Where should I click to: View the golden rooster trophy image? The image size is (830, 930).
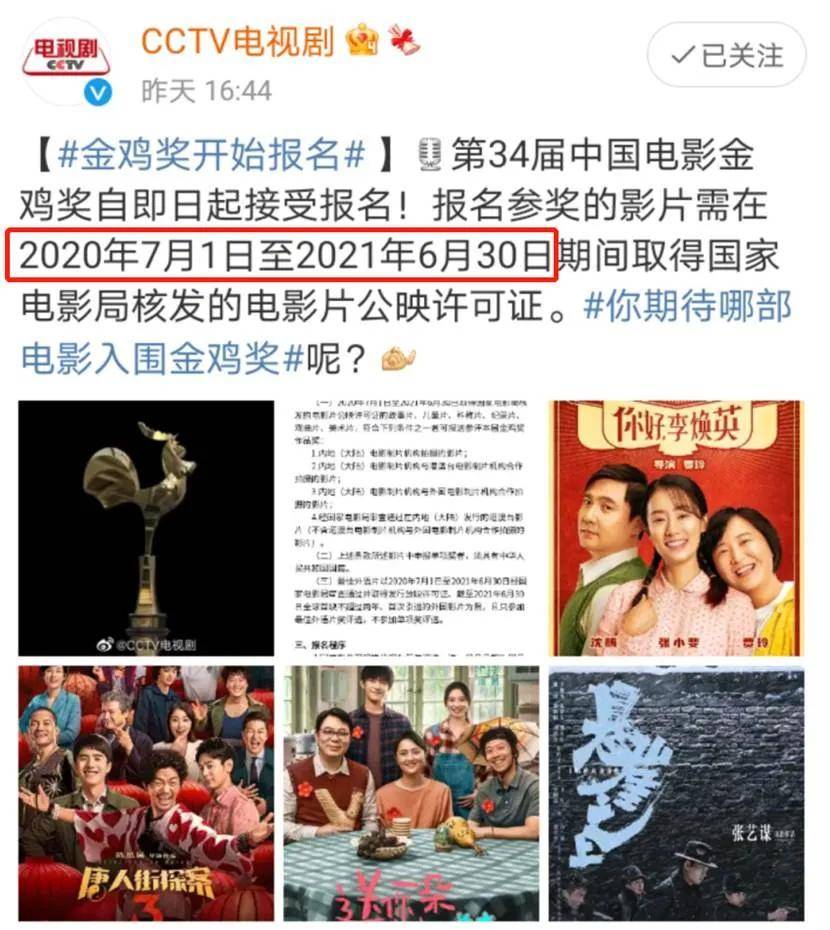(x=146, y=528)
